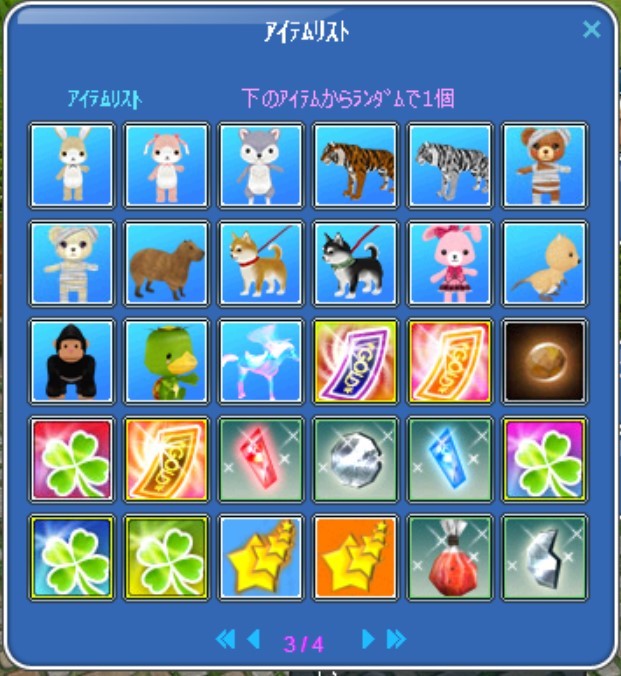621x676 pixels.
Task: Select the purple GOLD ticket item
Action: tap(356, 361)
